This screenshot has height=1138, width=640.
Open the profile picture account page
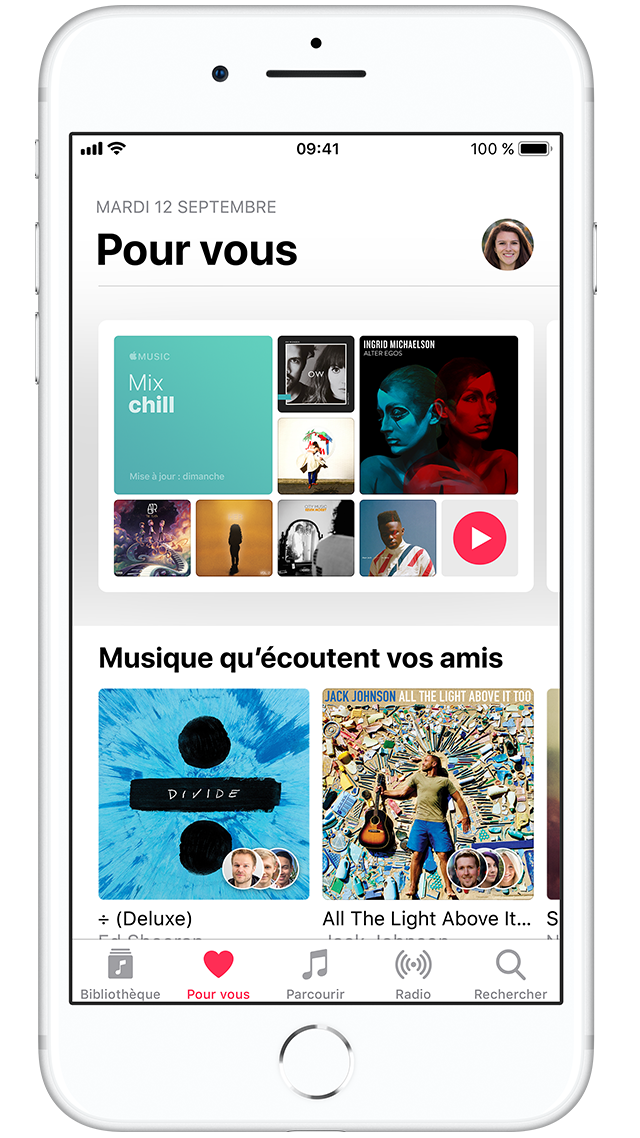pos(508,245)
